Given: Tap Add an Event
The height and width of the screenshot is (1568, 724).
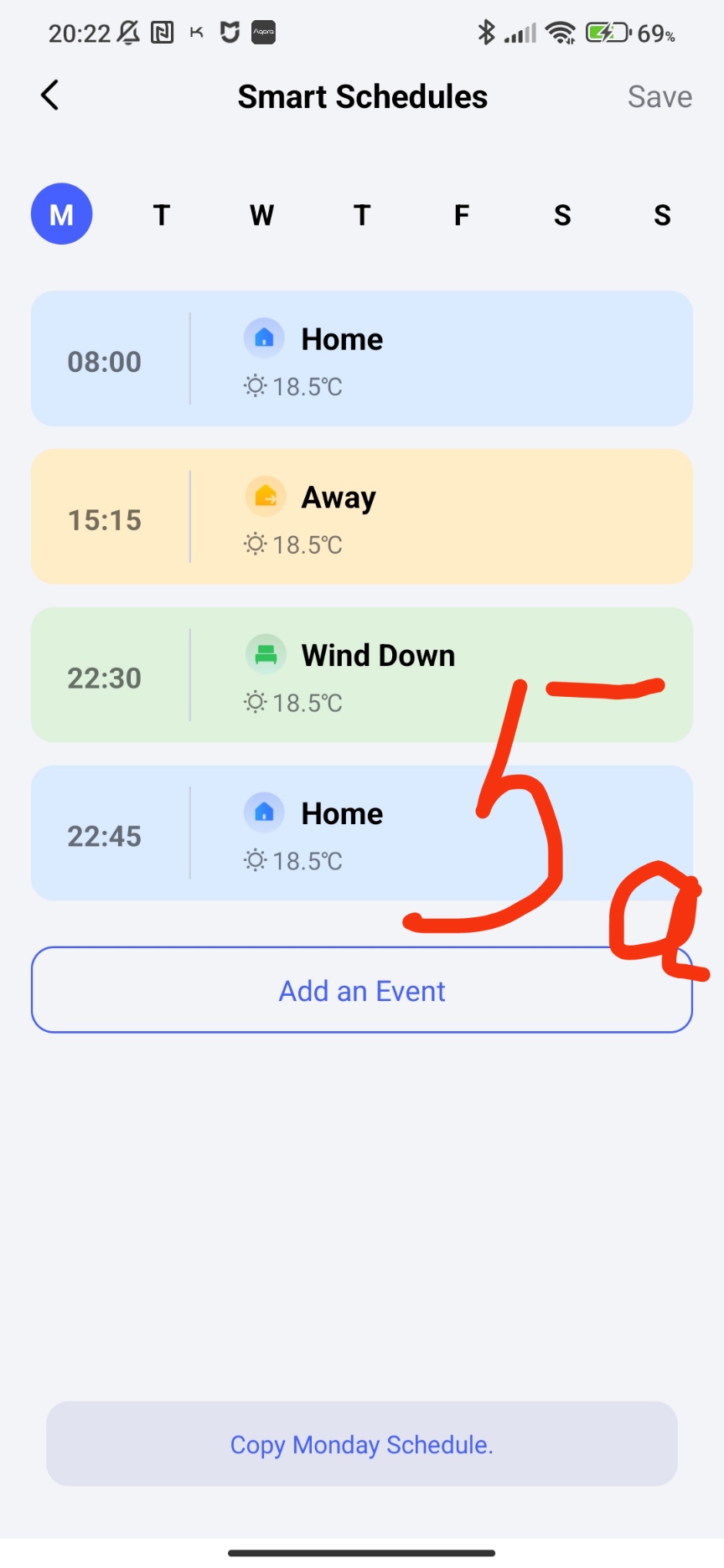Looking at the screenshot, I should [x=362, y=990].
